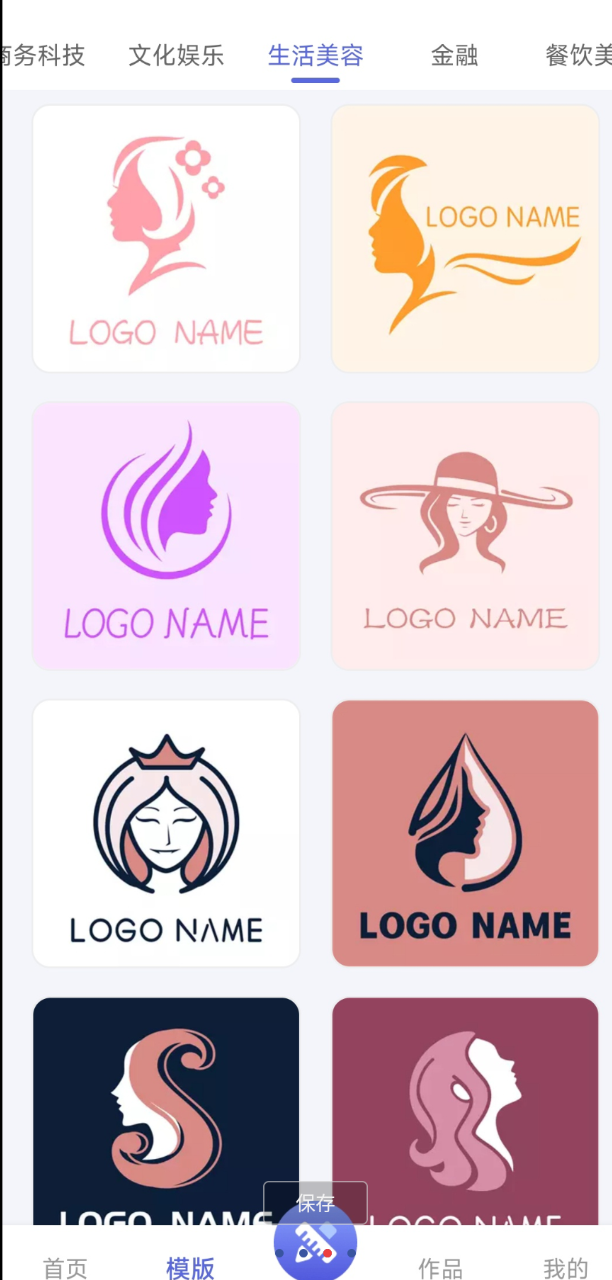Open the orange flowing hair logo template
The image size is (612, 1280).
[465, 239]
